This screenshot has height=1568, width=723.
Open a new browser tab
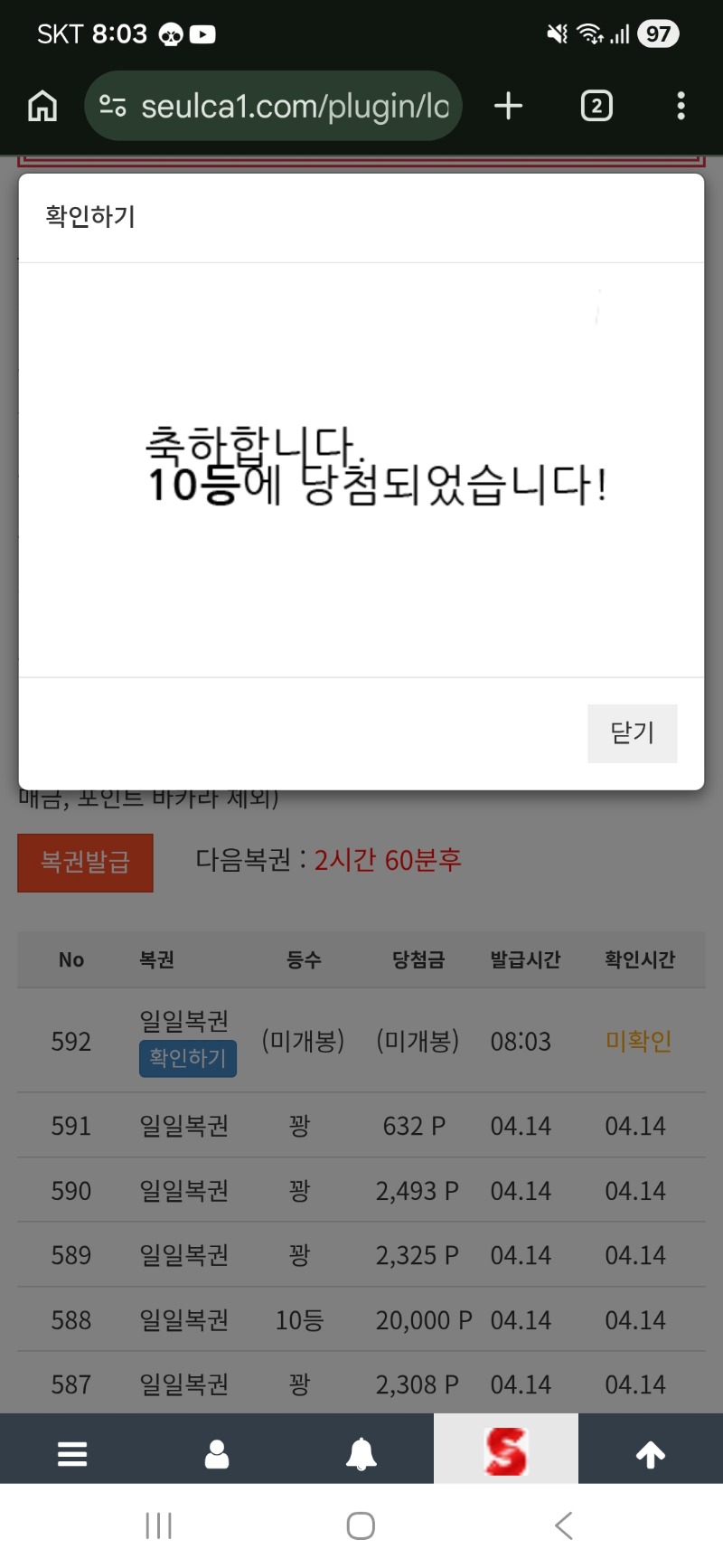coord(509,107)
